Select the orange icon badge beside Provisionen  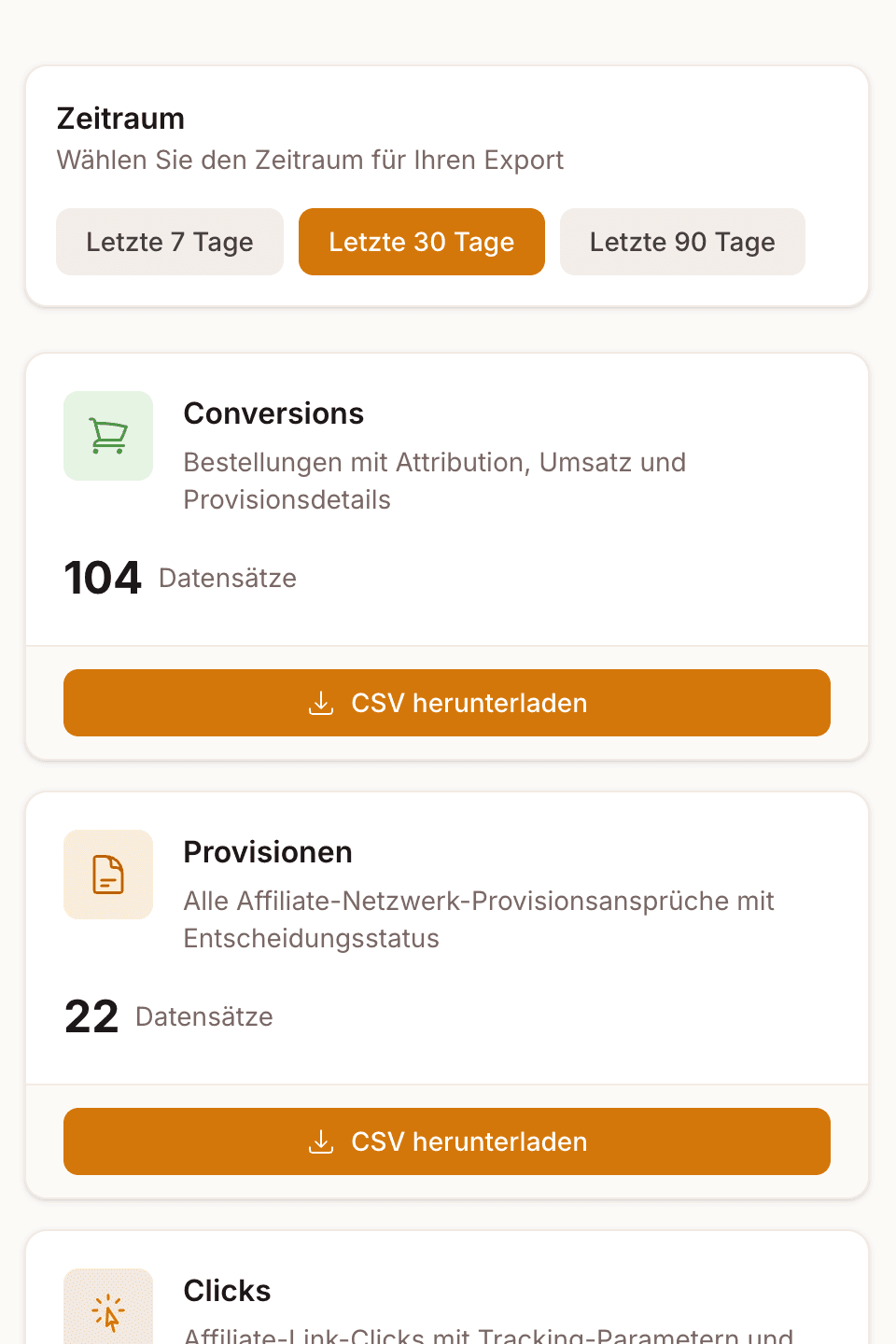(108, 875)
